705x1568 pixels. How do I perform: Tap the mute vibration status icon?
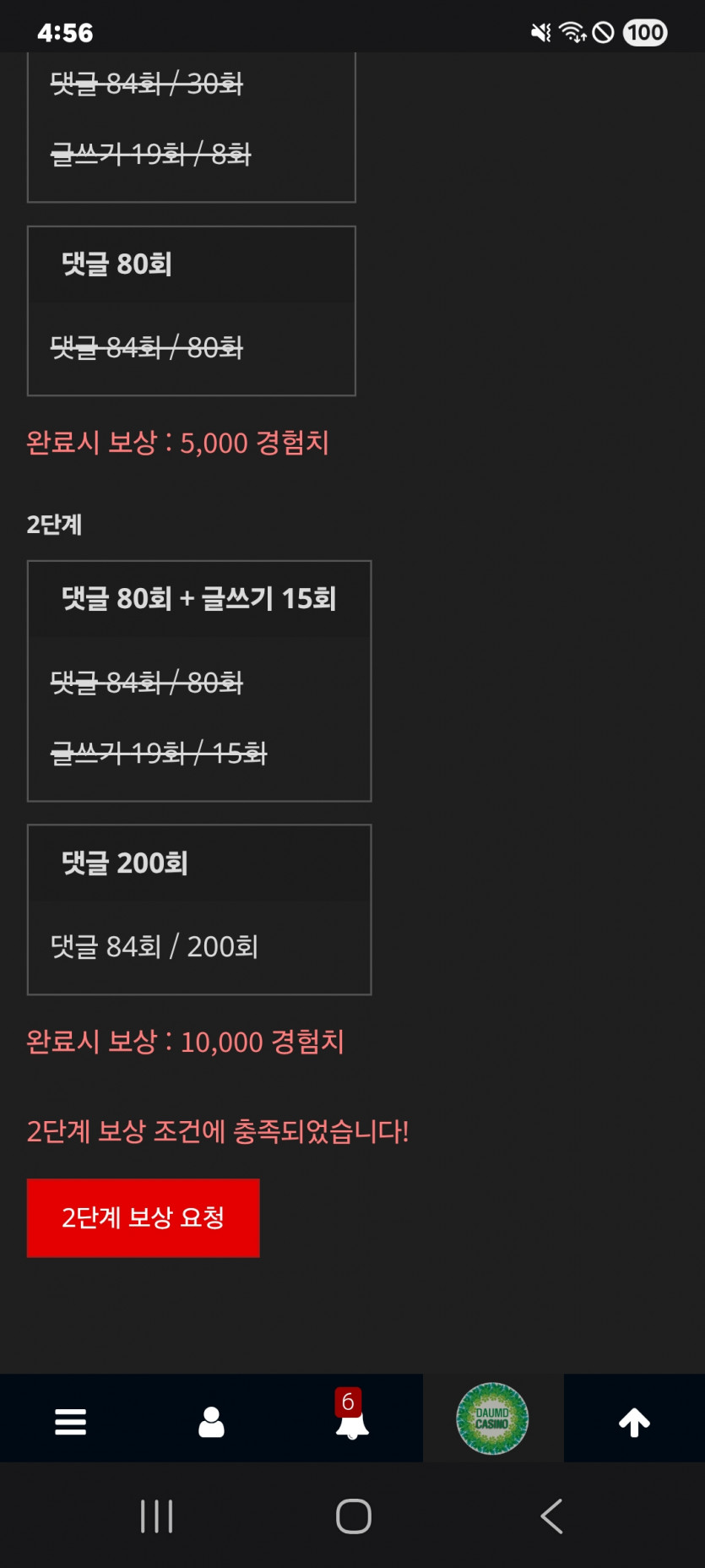pos(540,33)
